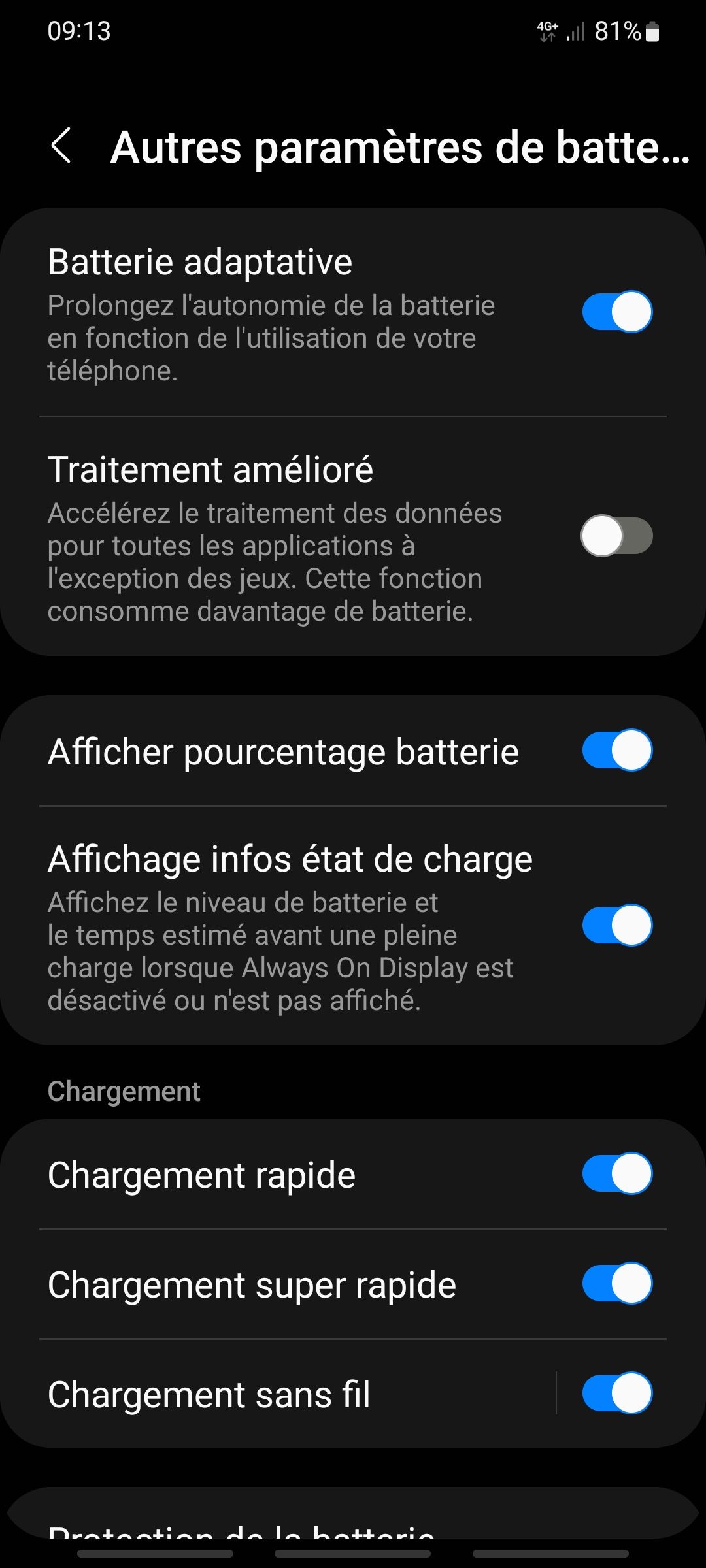Viewport: 706px width, 1568px height.
Task: Open the Chargement sans fil options row
Action: point(261,1392)
